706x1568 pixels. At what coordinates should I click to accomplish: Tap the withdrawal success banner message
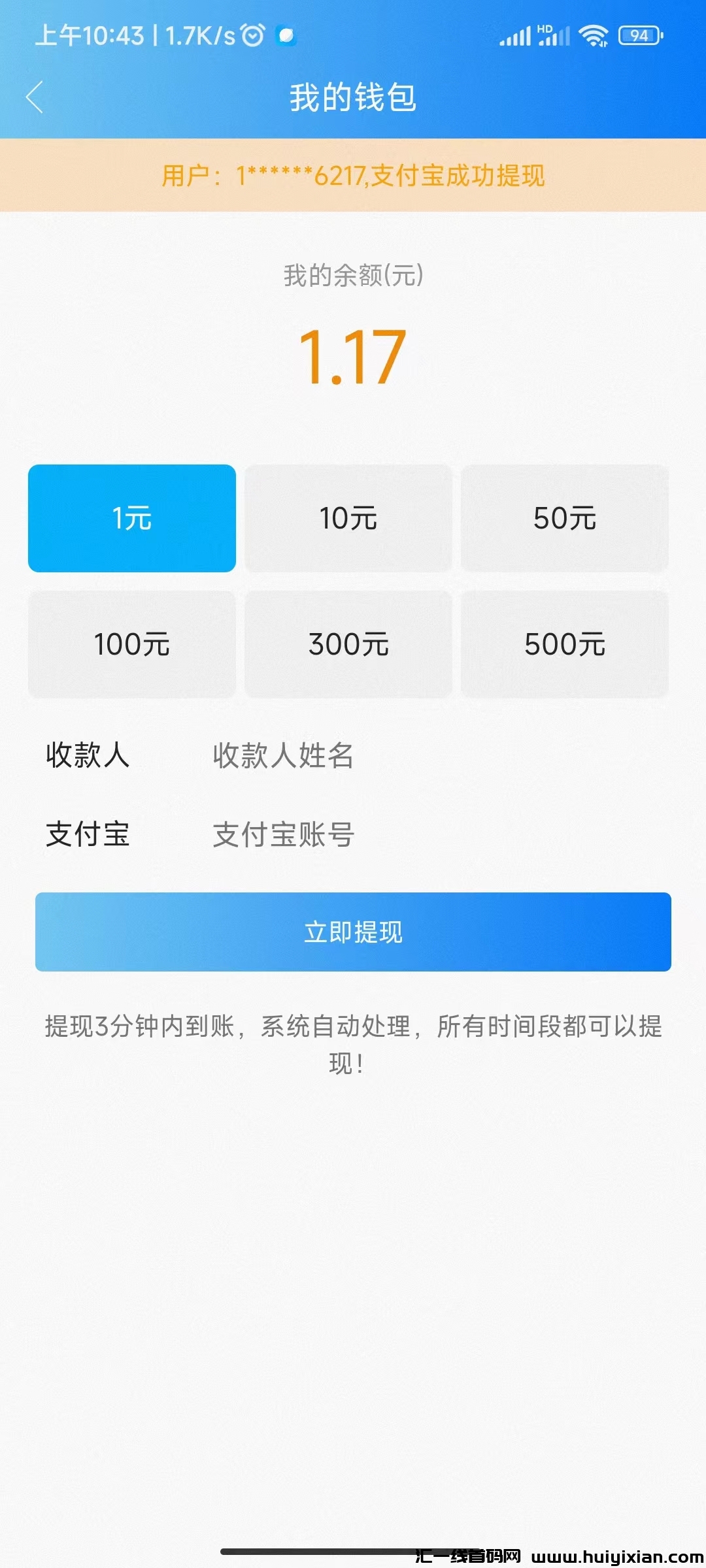point(353,175)
